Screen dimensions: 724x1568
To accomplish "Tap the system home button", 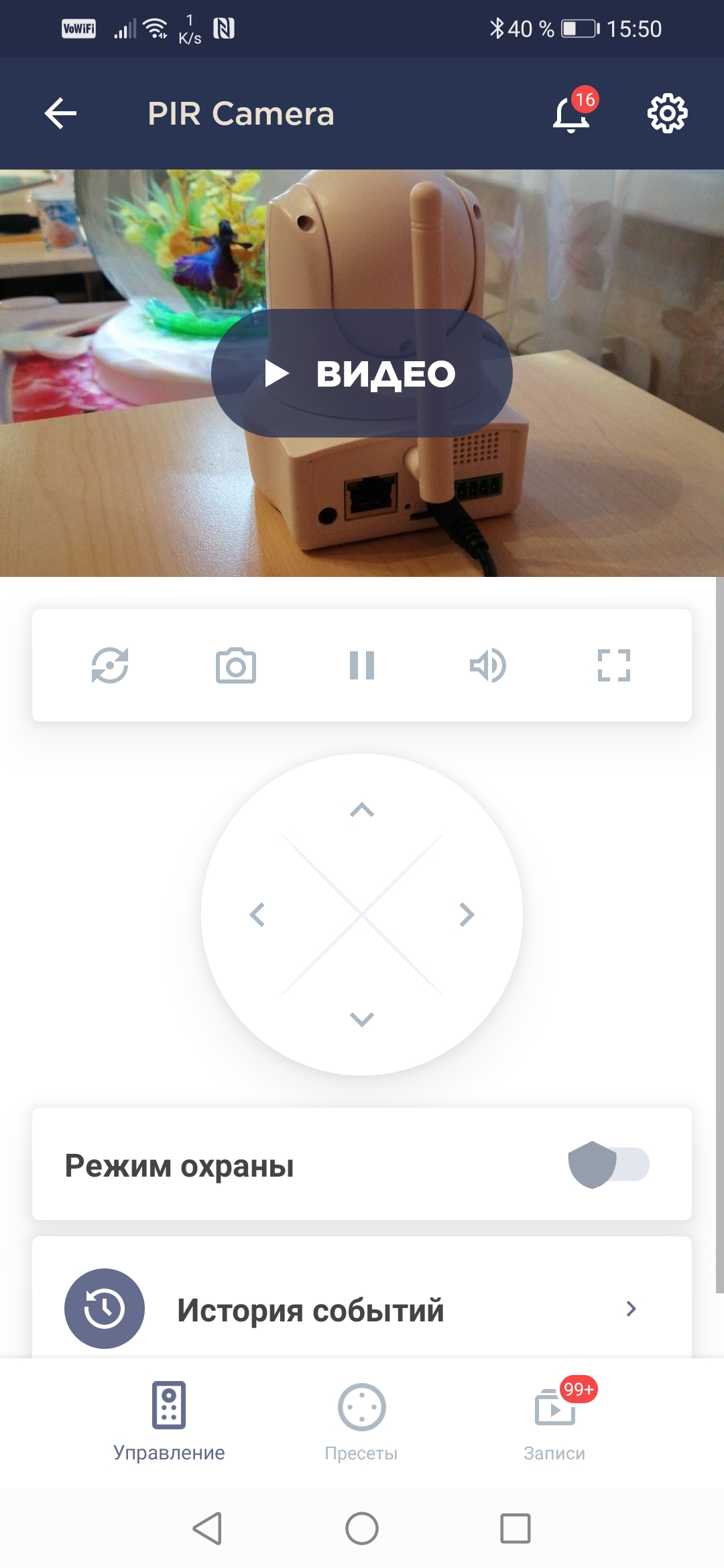I will [x=362, y=1528].
